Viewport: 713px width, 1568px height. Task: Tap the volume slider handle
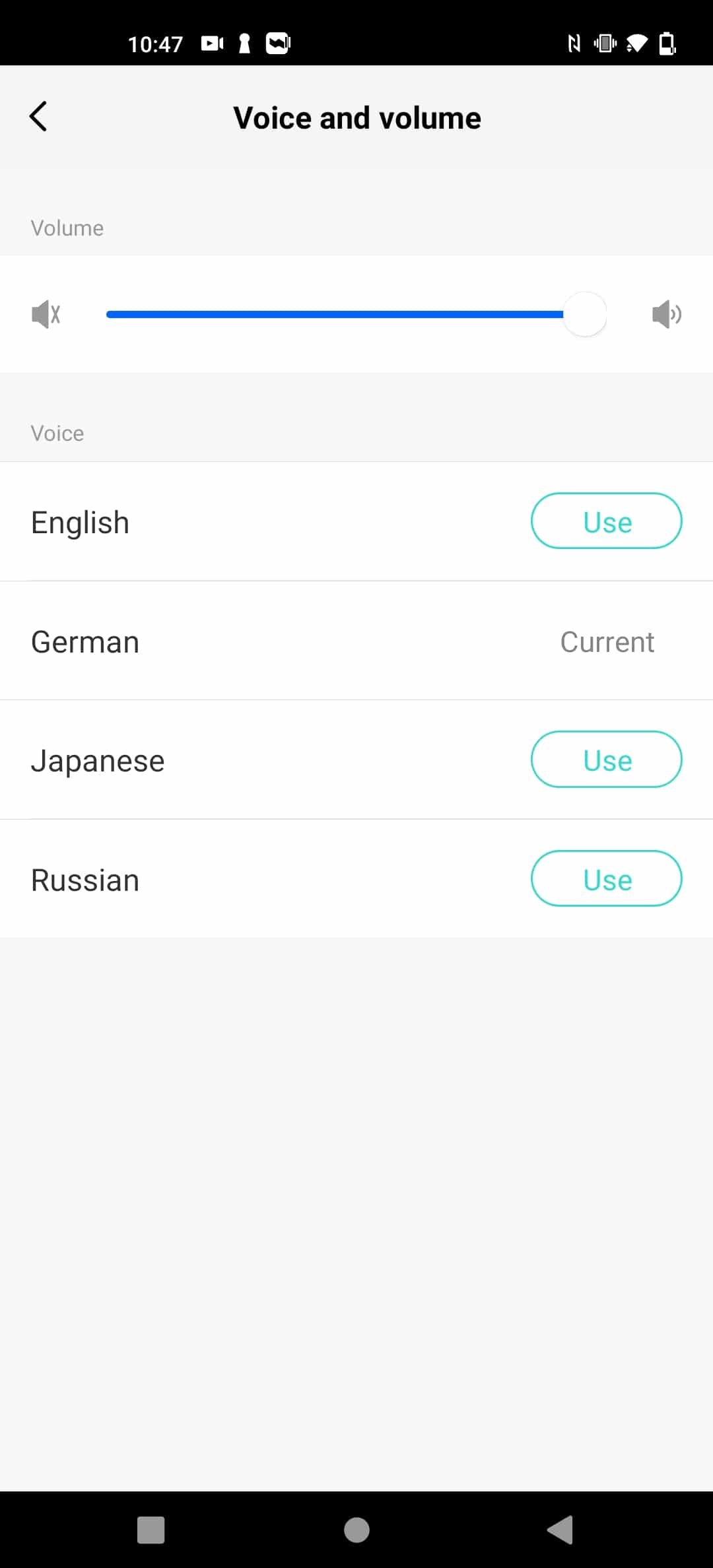click(x=585, y=314)
